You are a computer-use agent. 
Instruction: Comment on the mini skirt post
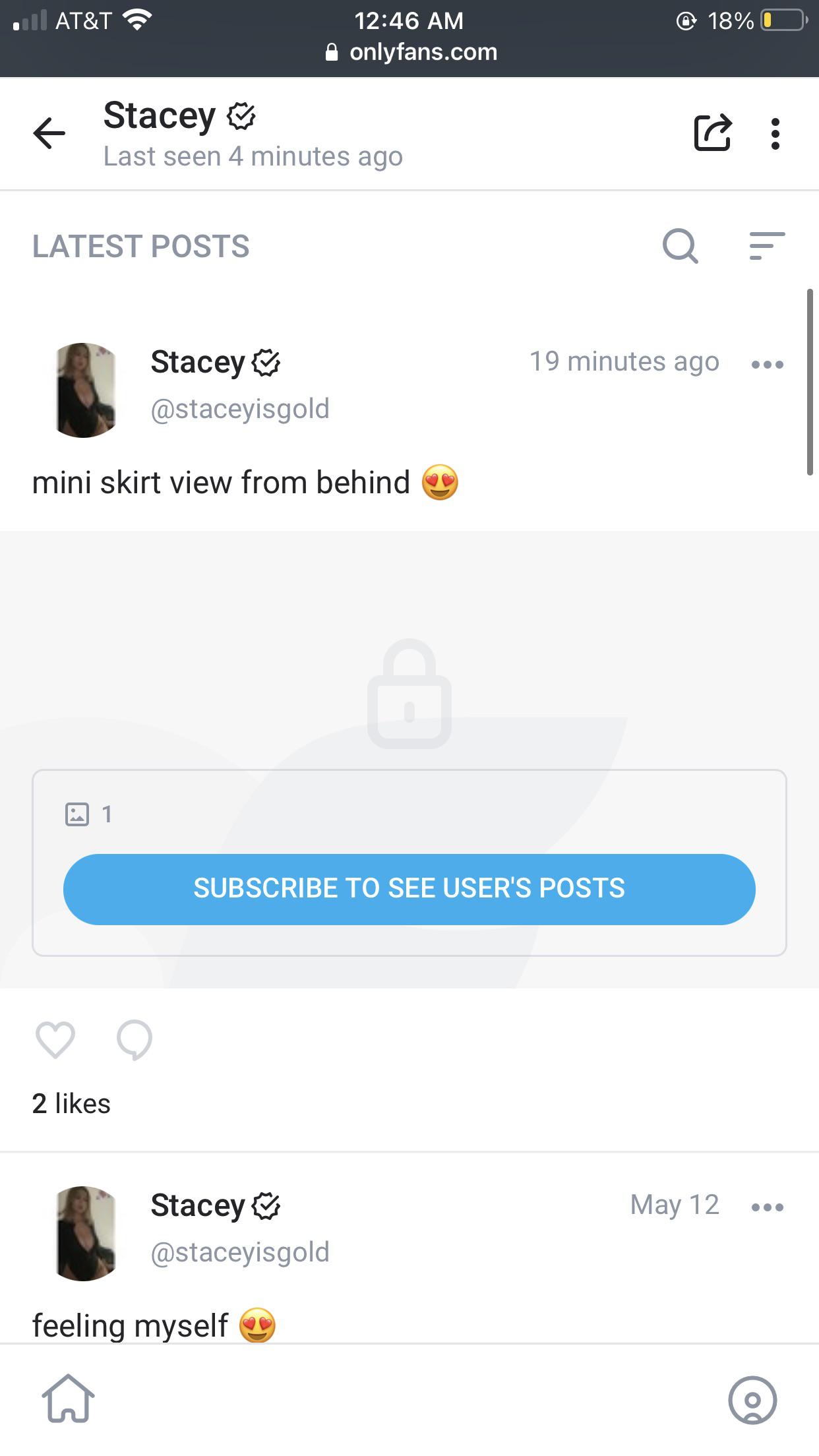pyautogui.click(x=135, y=1040)
